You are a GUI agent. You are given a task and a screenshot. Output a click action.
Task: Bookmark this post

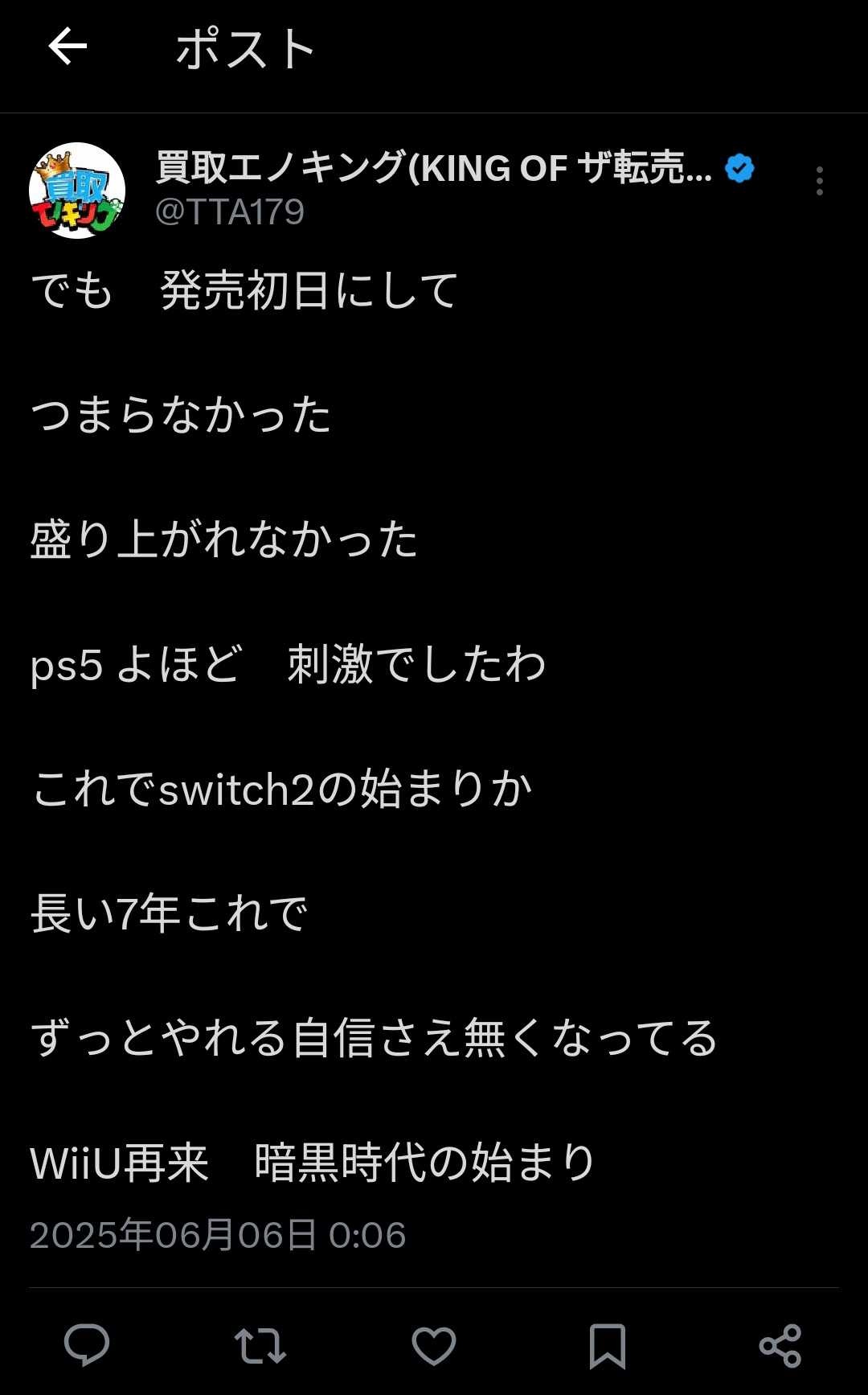coord(608,1345)
